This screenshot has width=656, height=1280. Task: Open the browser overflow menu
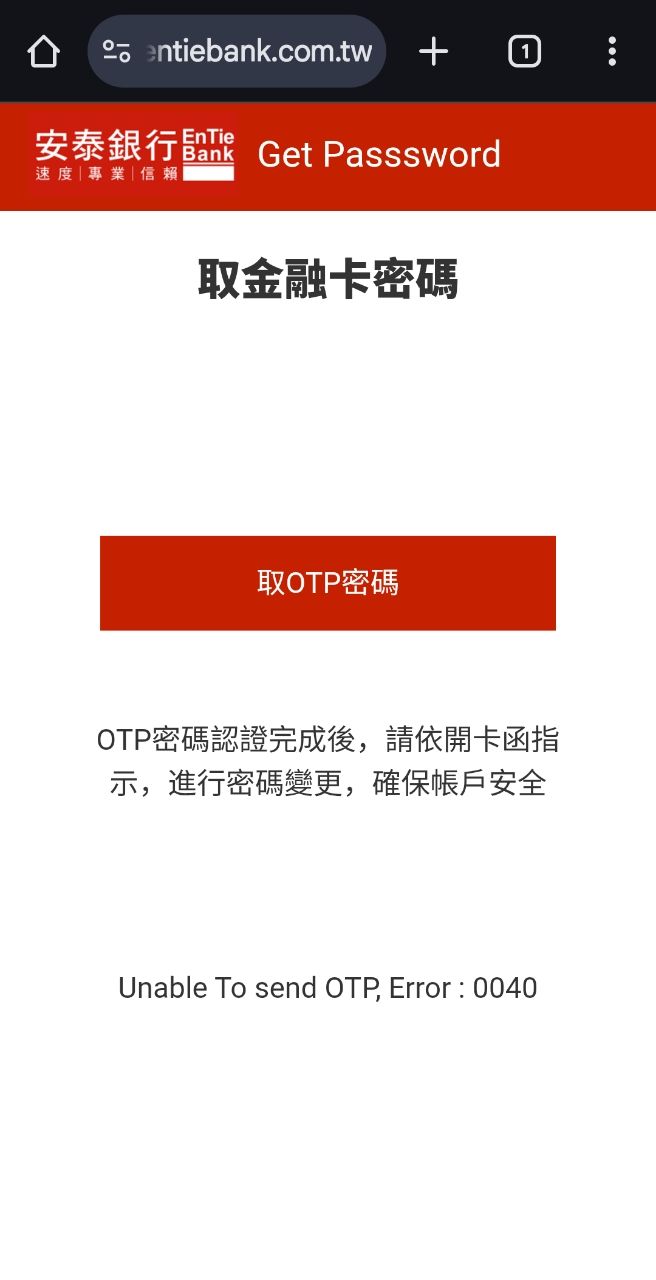(x=611, y=51)
